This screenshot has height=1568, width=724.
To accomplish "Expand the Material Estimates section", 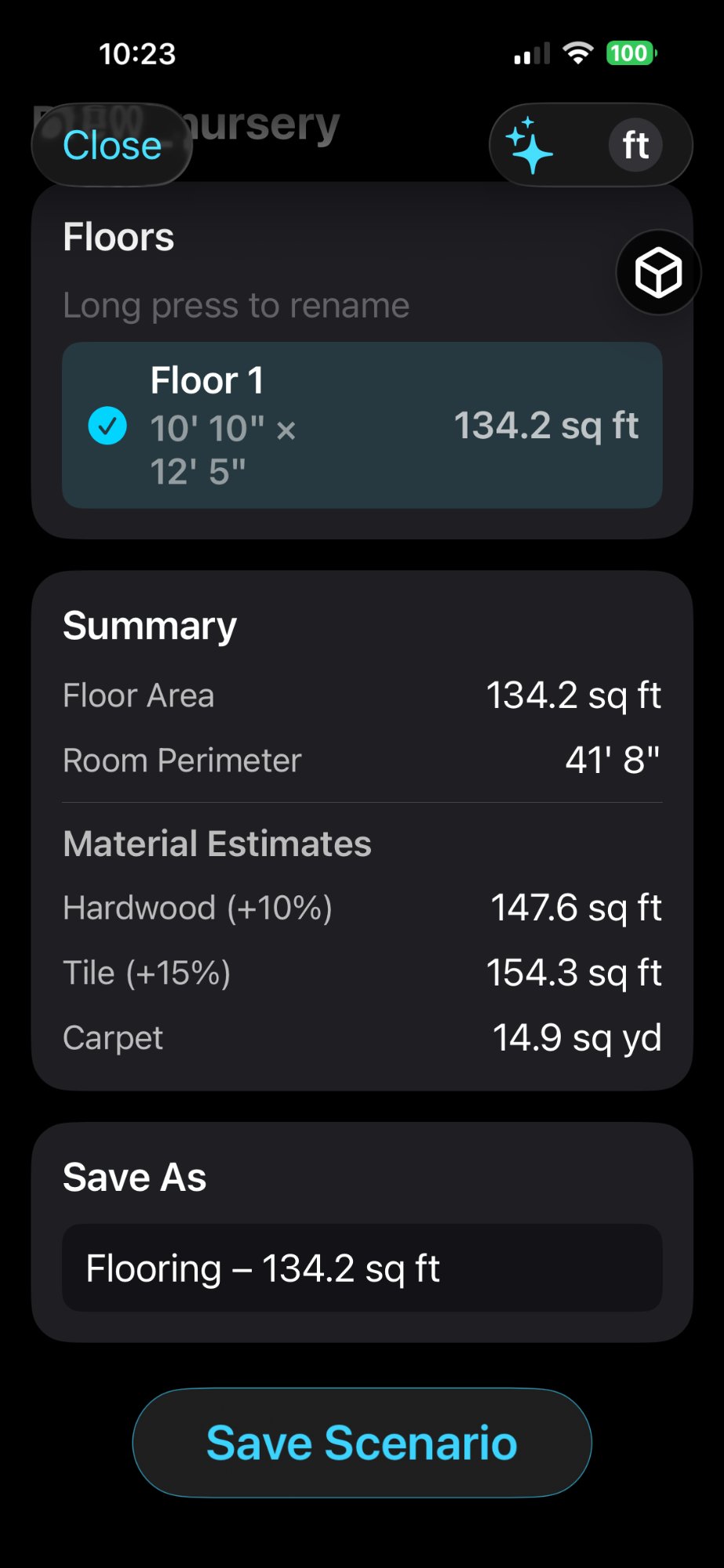I will point(217,843).
